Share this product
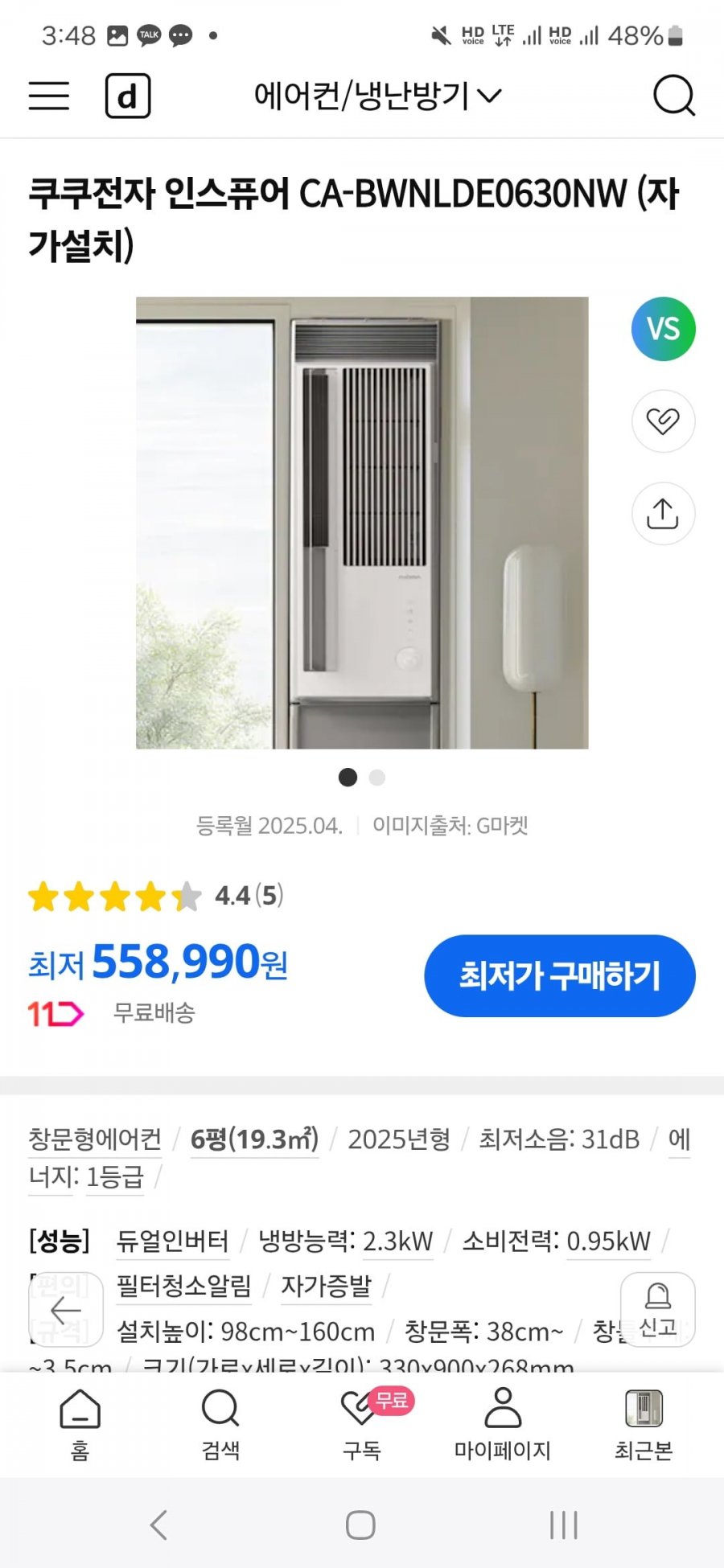Screen dimensions: 724x1568 663,514
